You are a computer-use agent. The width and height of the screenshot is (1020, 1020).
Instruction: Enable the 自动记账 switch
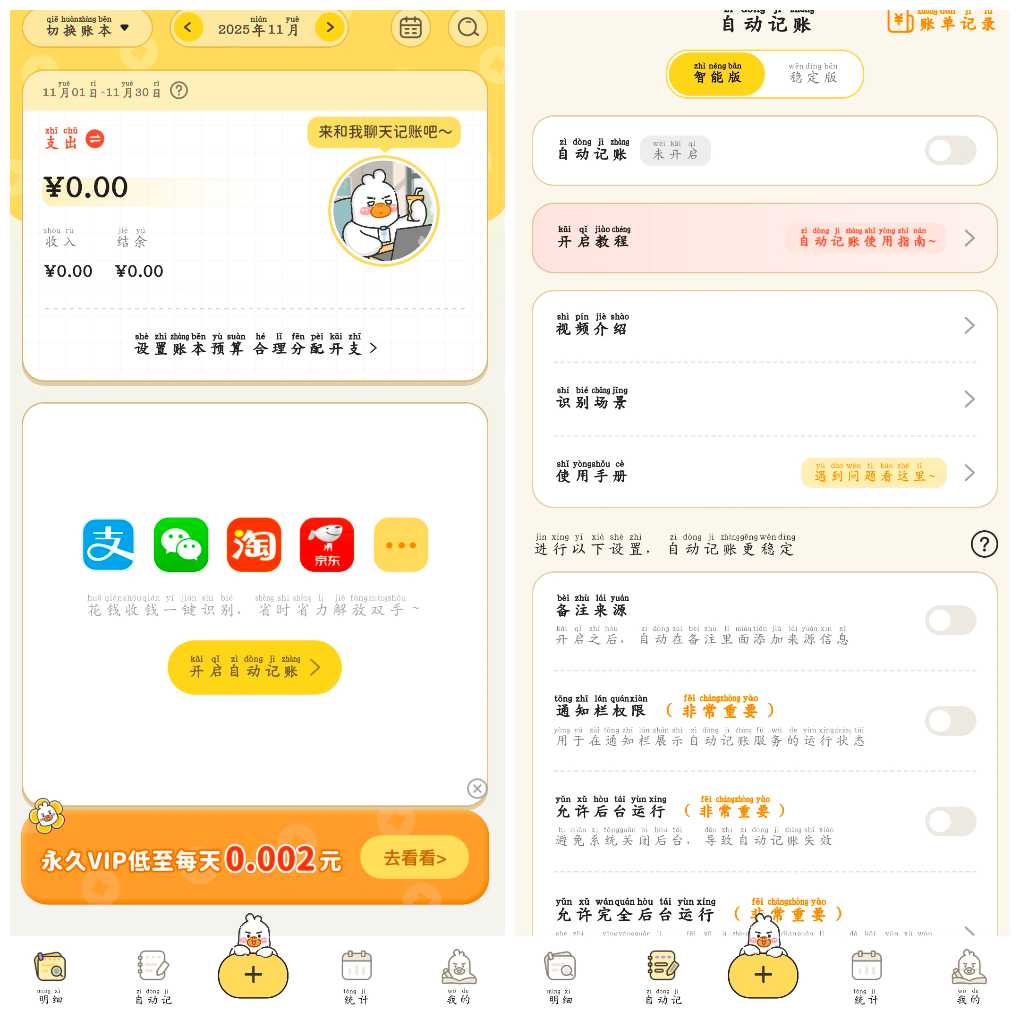pos(949,151)
